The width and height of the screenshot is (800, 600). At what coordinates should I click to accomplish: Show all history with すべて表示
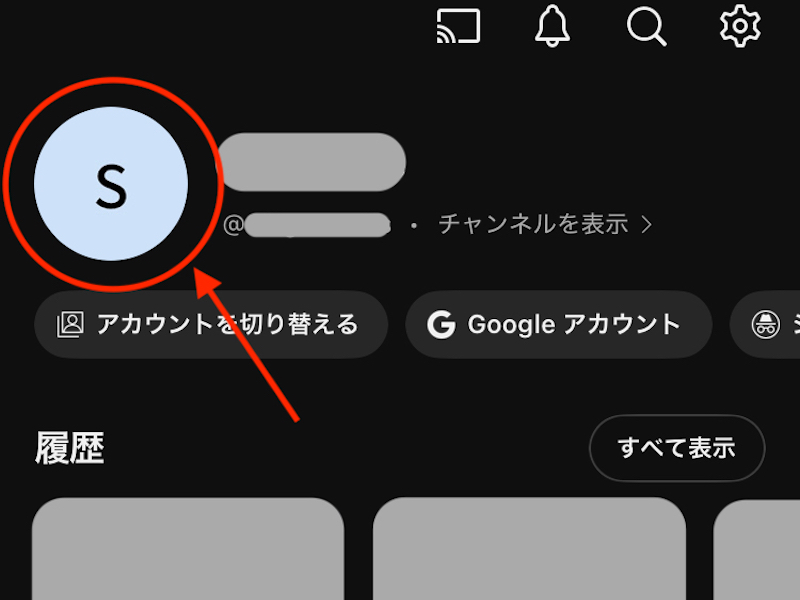[677, 448]
